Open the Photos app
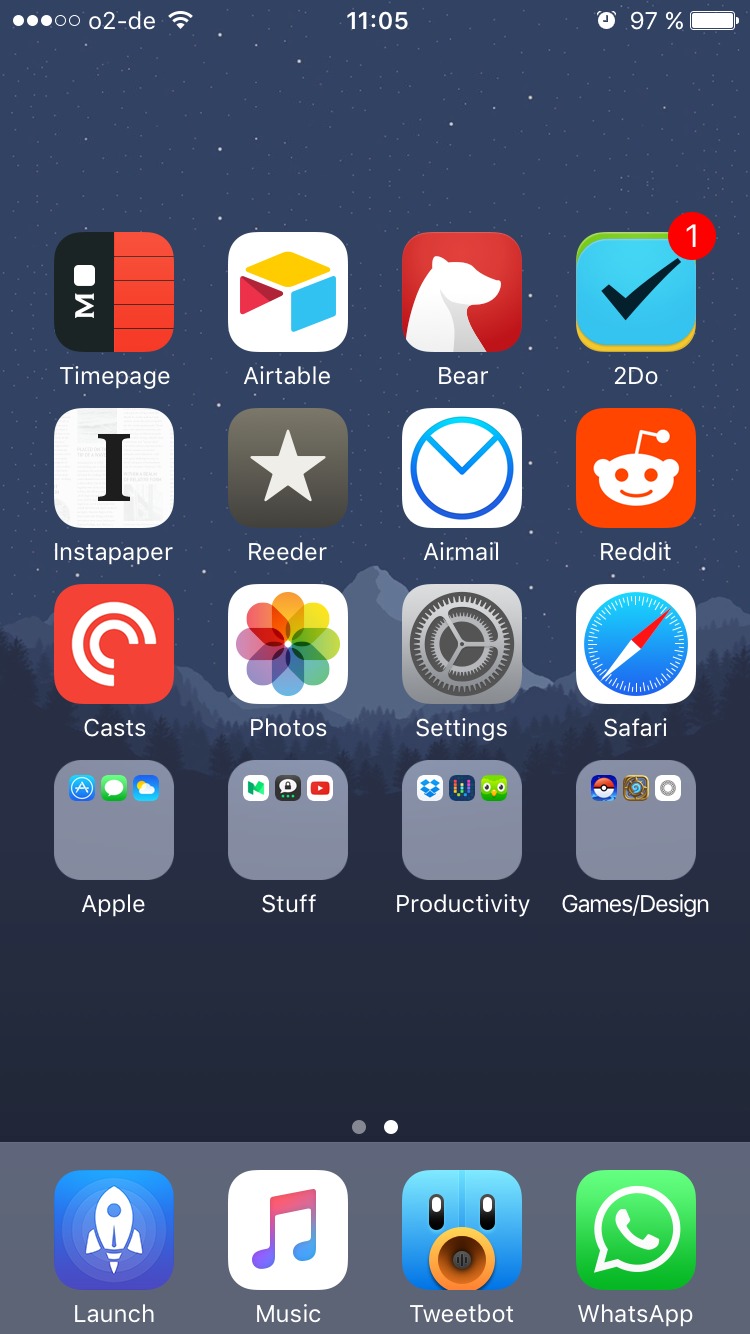This screenshot has height=1334, width=750. 288,644
